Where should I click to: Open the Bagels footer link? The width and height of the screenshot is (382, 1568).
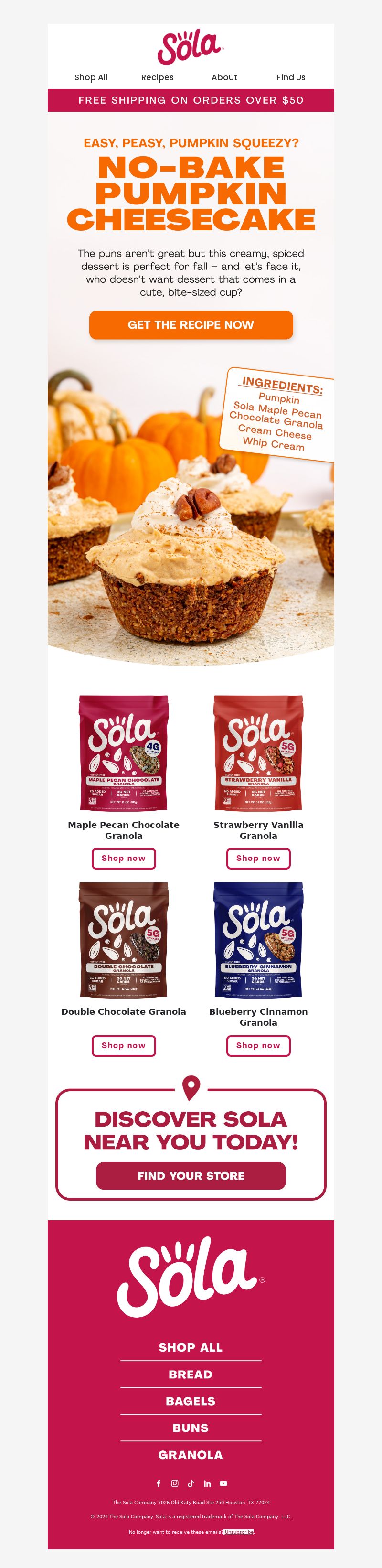pyautogui.click(x=191, y=1401)
